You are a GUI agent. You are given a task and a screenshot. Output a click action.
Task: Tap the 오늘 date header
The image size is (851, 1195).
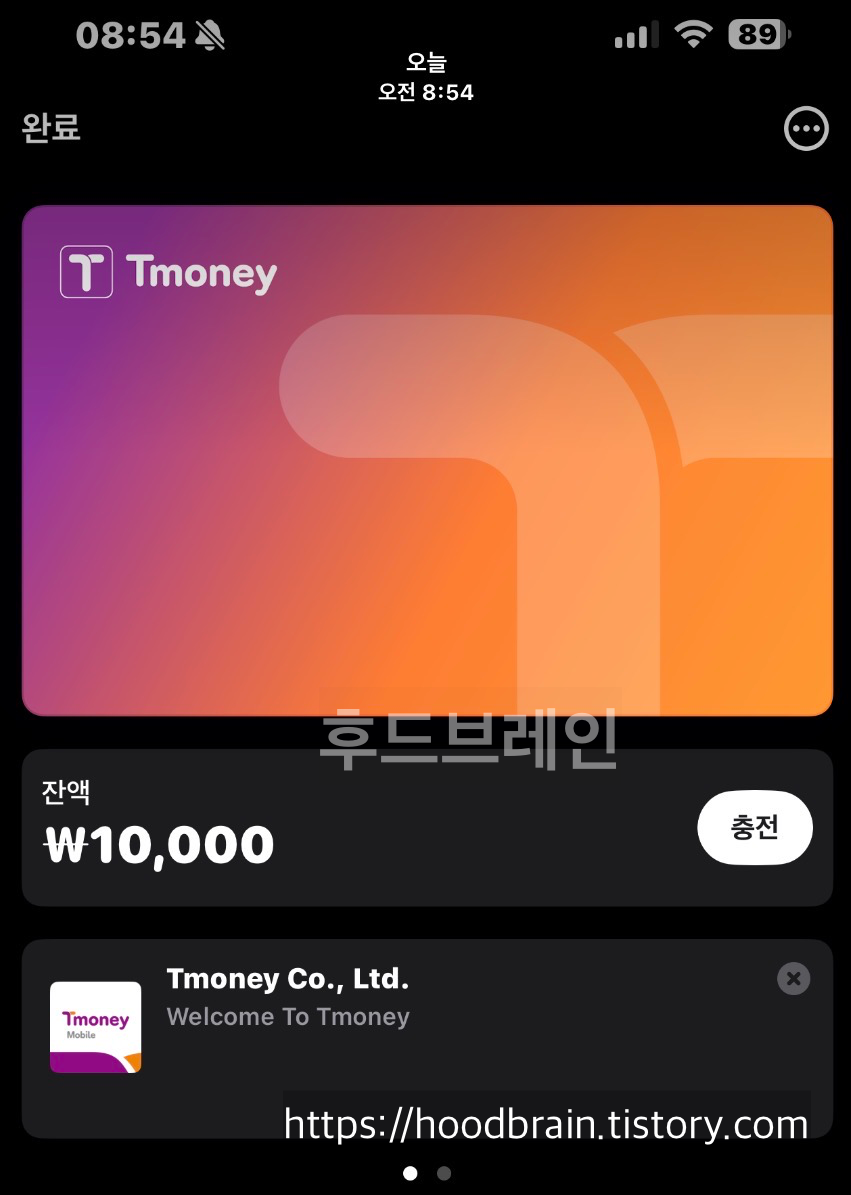[425, 63]
